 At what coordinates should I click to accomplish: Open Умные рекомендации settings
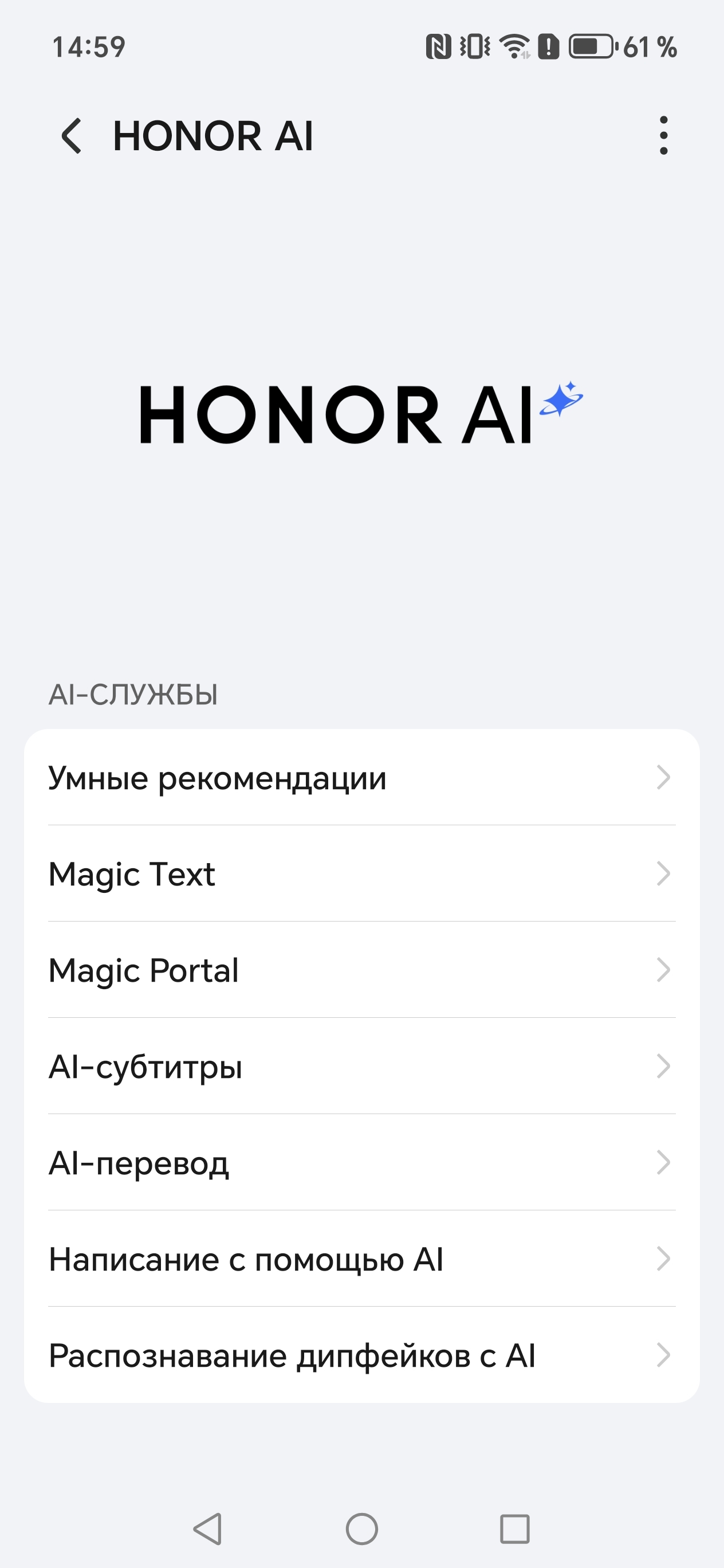point(361,777)
